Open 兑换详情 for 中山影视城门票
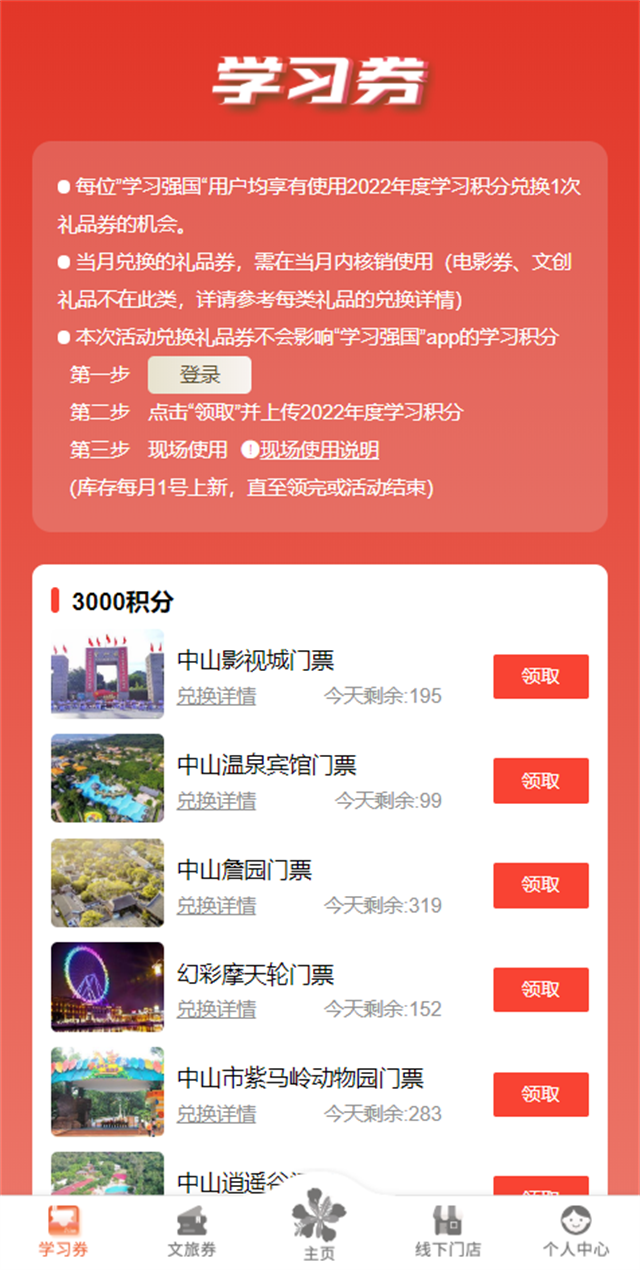 [x=216, y=696]
